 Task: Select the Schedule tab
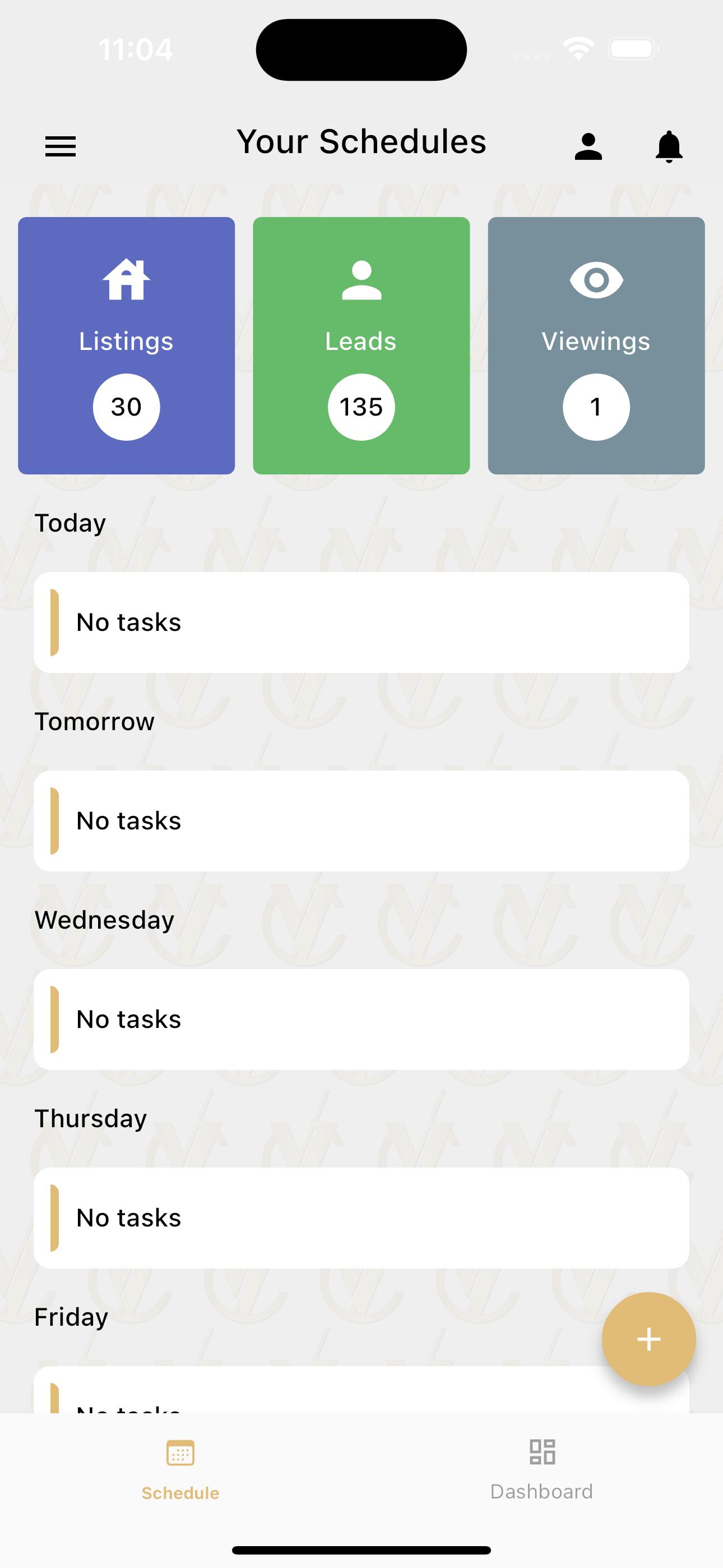(x=180, y=1469)
